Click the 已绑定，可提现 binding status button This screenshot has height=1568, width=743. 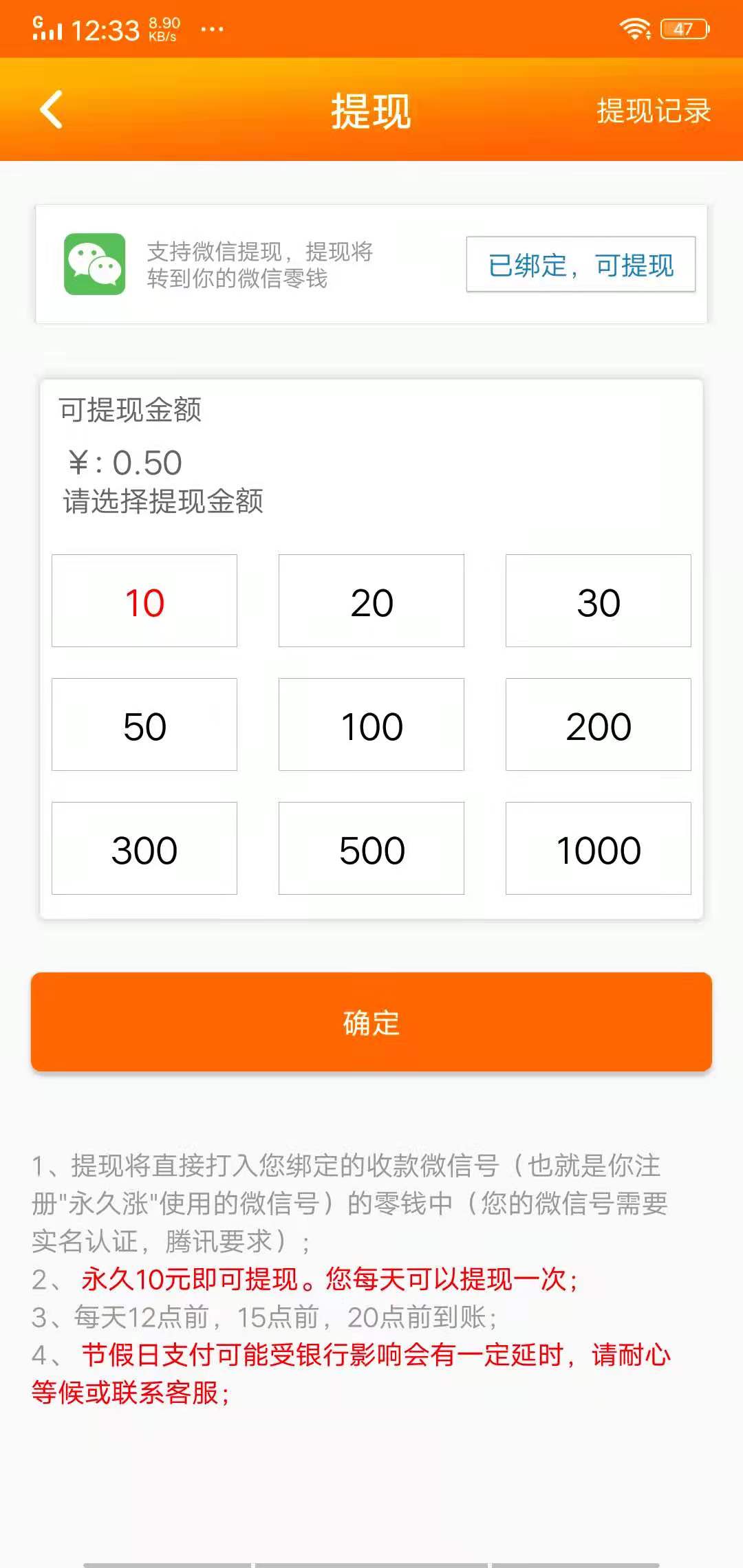tap(581, 266)
